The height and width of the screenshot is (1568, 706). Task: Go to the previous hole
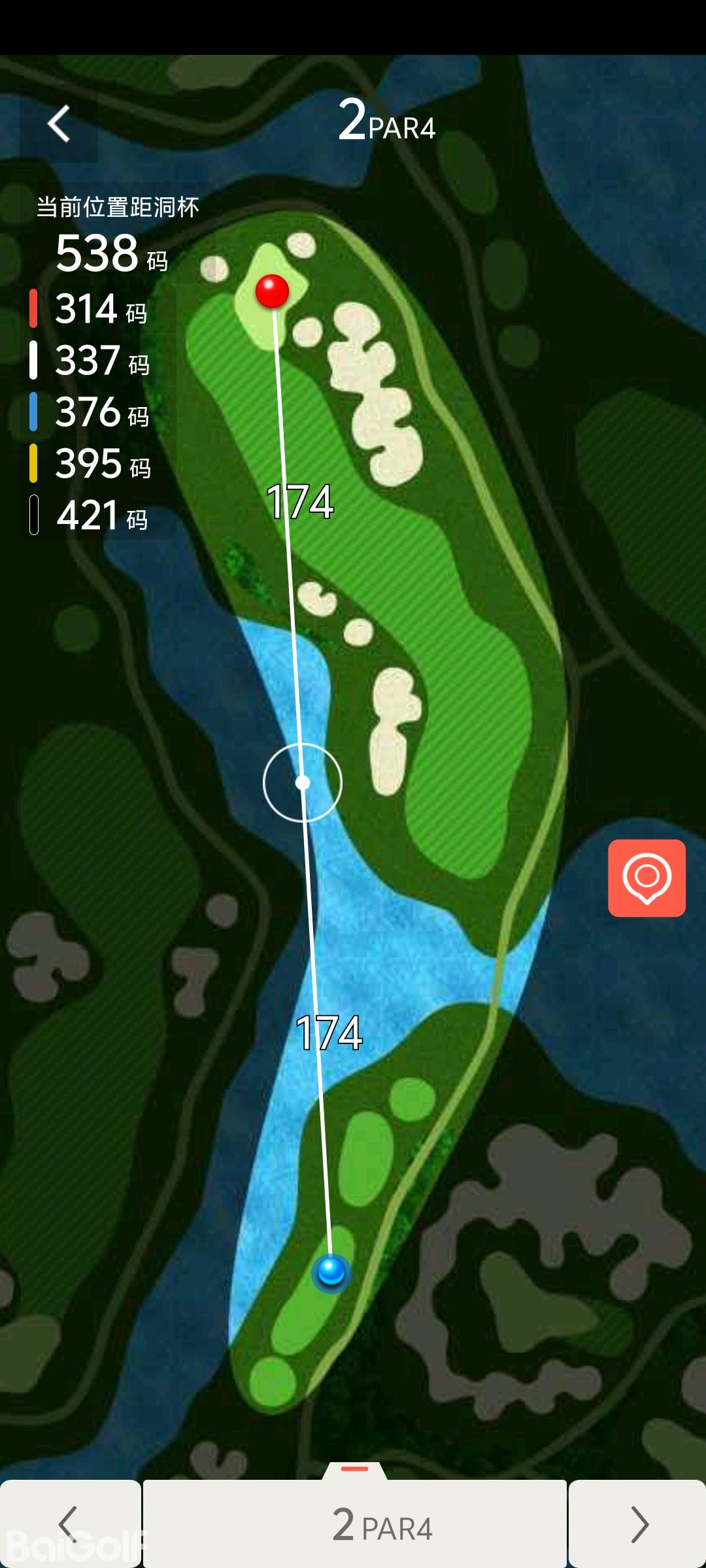pyautogui.click(x=69, y=1524)
